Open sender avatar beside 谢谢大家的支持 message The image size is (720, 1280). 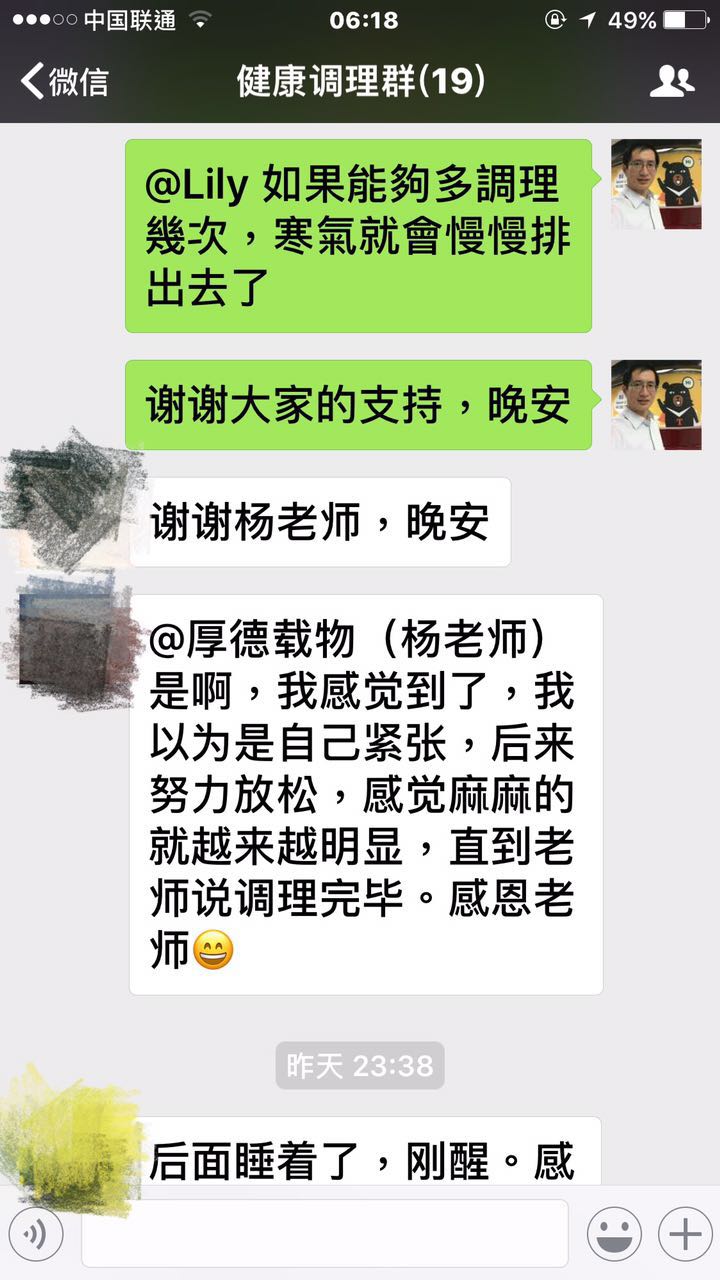pyautogui.click(x=656, y=404)
